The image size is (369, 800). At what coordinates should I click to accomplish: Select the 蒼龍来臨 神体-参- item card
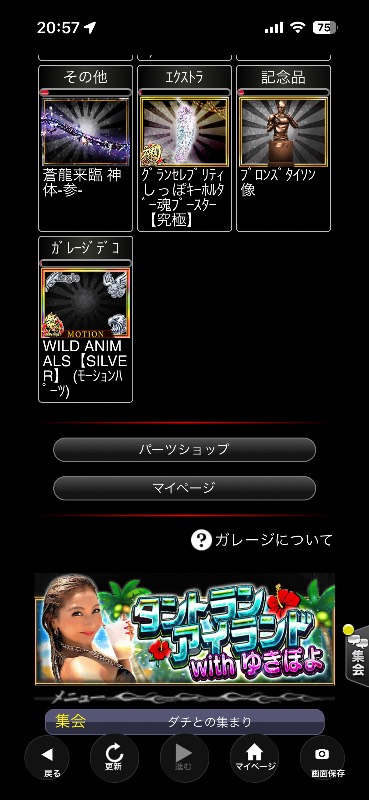(85, 148)
